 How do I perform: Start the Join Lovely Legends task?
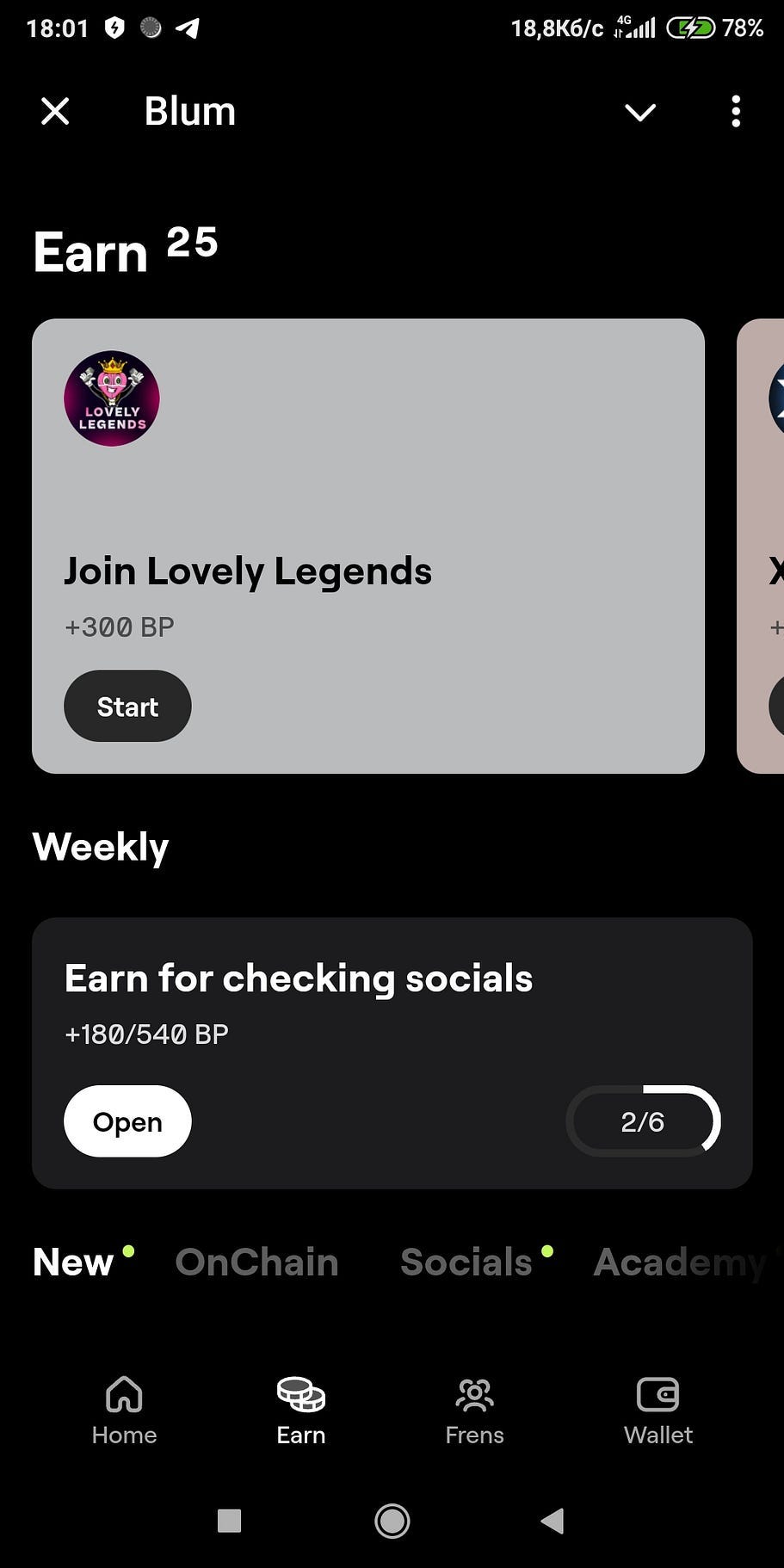[x=127, y=707]
